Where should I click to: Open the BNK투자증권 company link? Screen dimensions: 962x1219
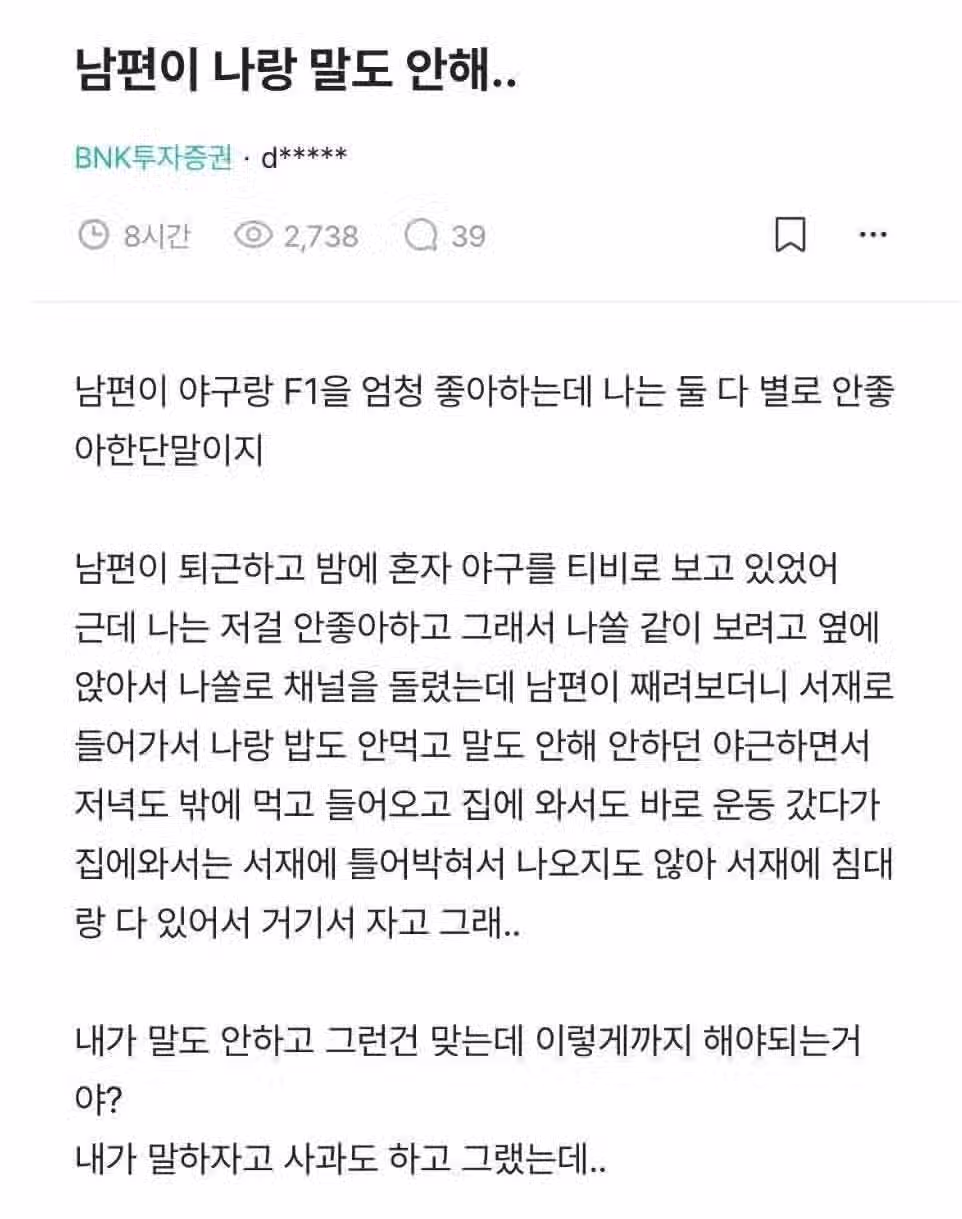pyautogui.click(x=153, y=158)
